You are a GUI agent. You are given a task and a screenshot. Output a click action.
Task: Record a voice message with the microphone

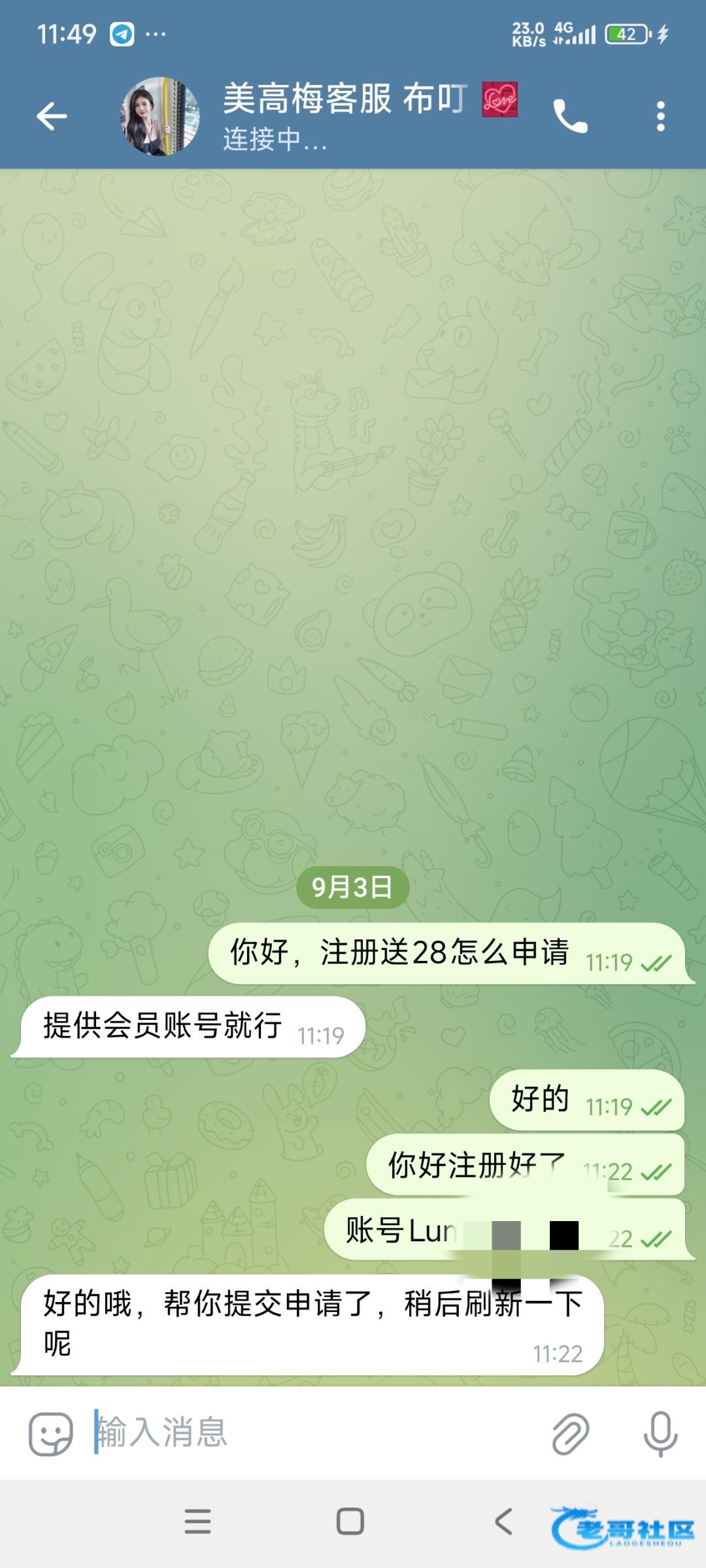tap(660, 1434)
